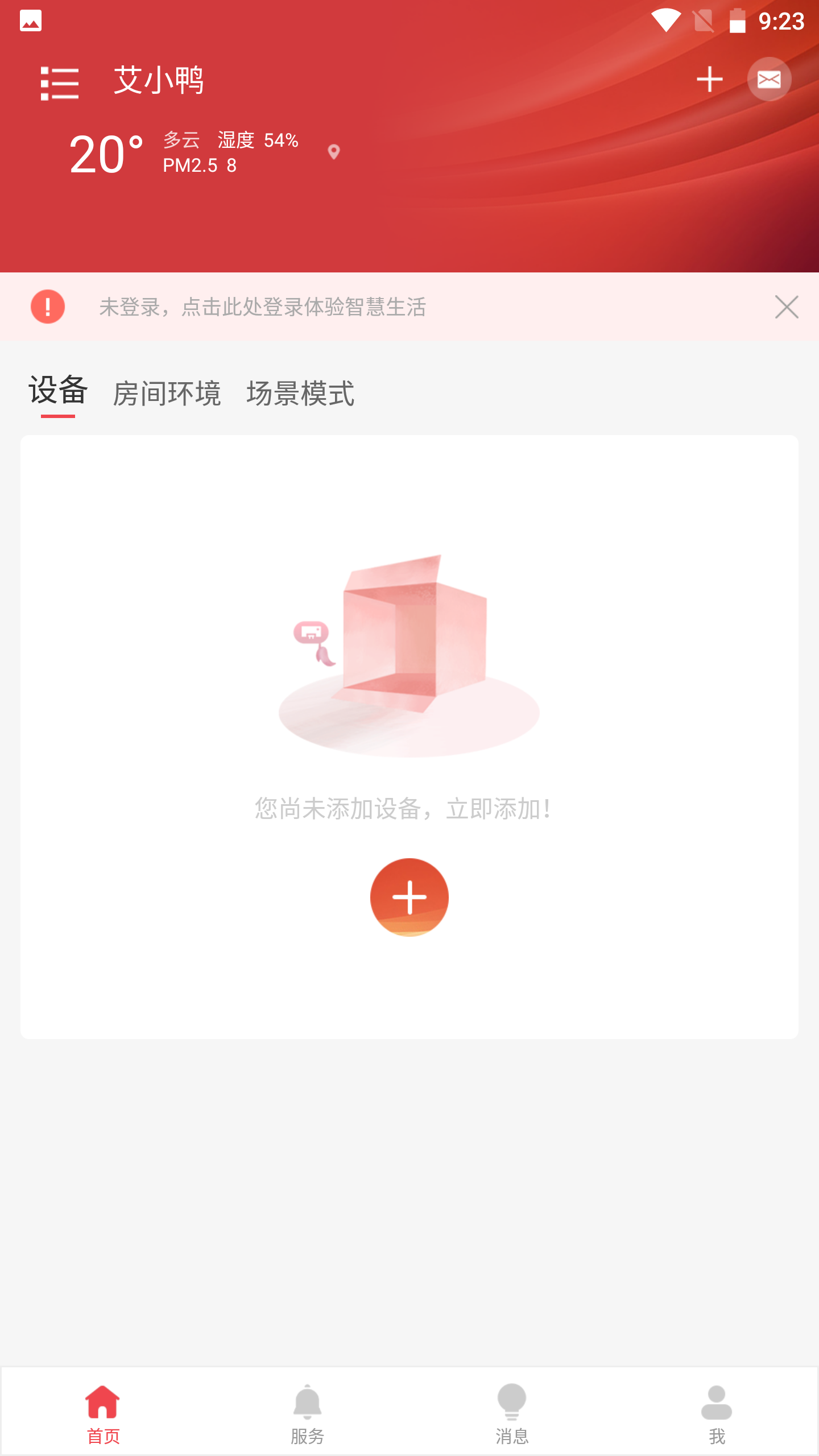Viewport: 819px width, 1456px height.
Task: Switch to the 房间环境 tab
Action: coord(167,394)
